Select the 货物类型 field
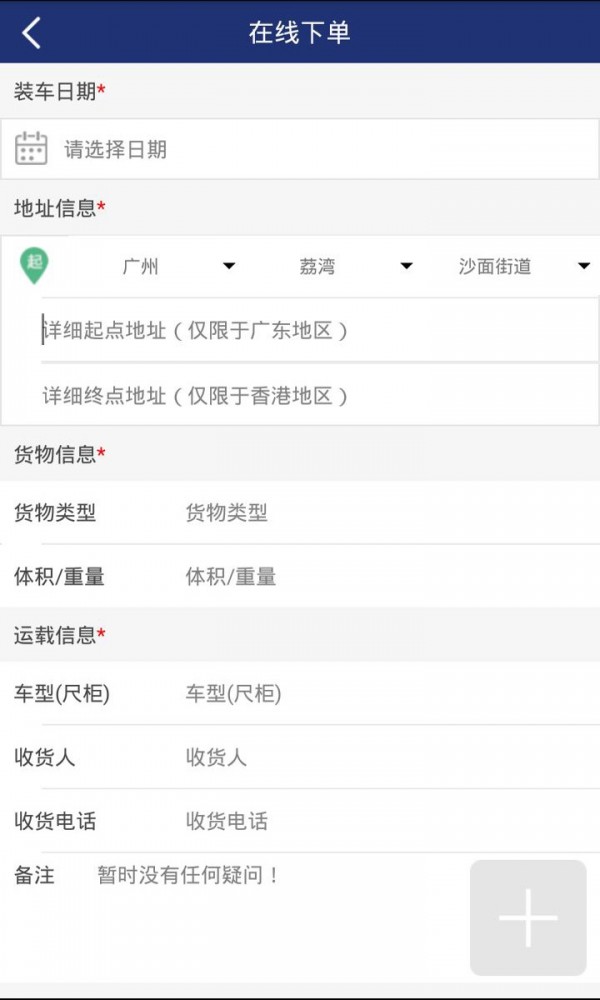Image resolution: width=600 pixels, height=1000 pixels. tap(380, 513)
